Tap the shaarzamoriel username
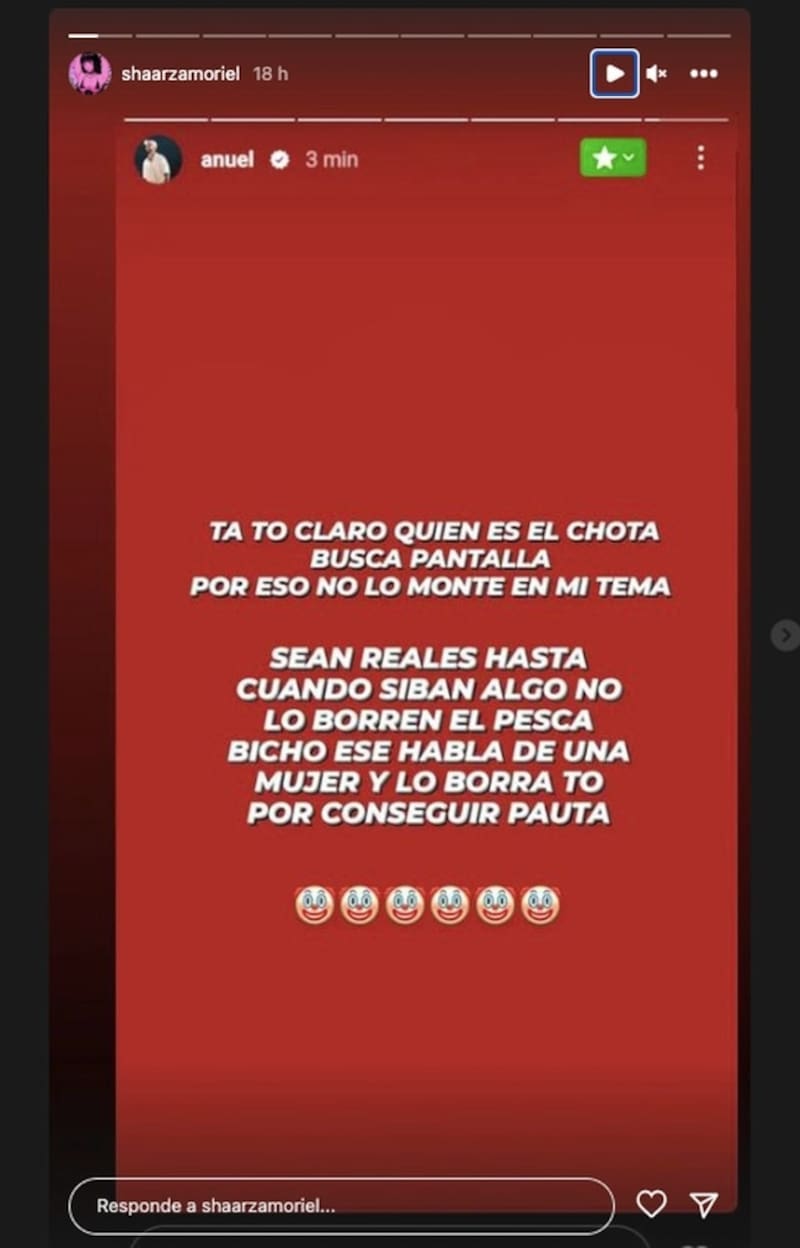This screenshot has height=1248, width=800. (x=180, y=74)
